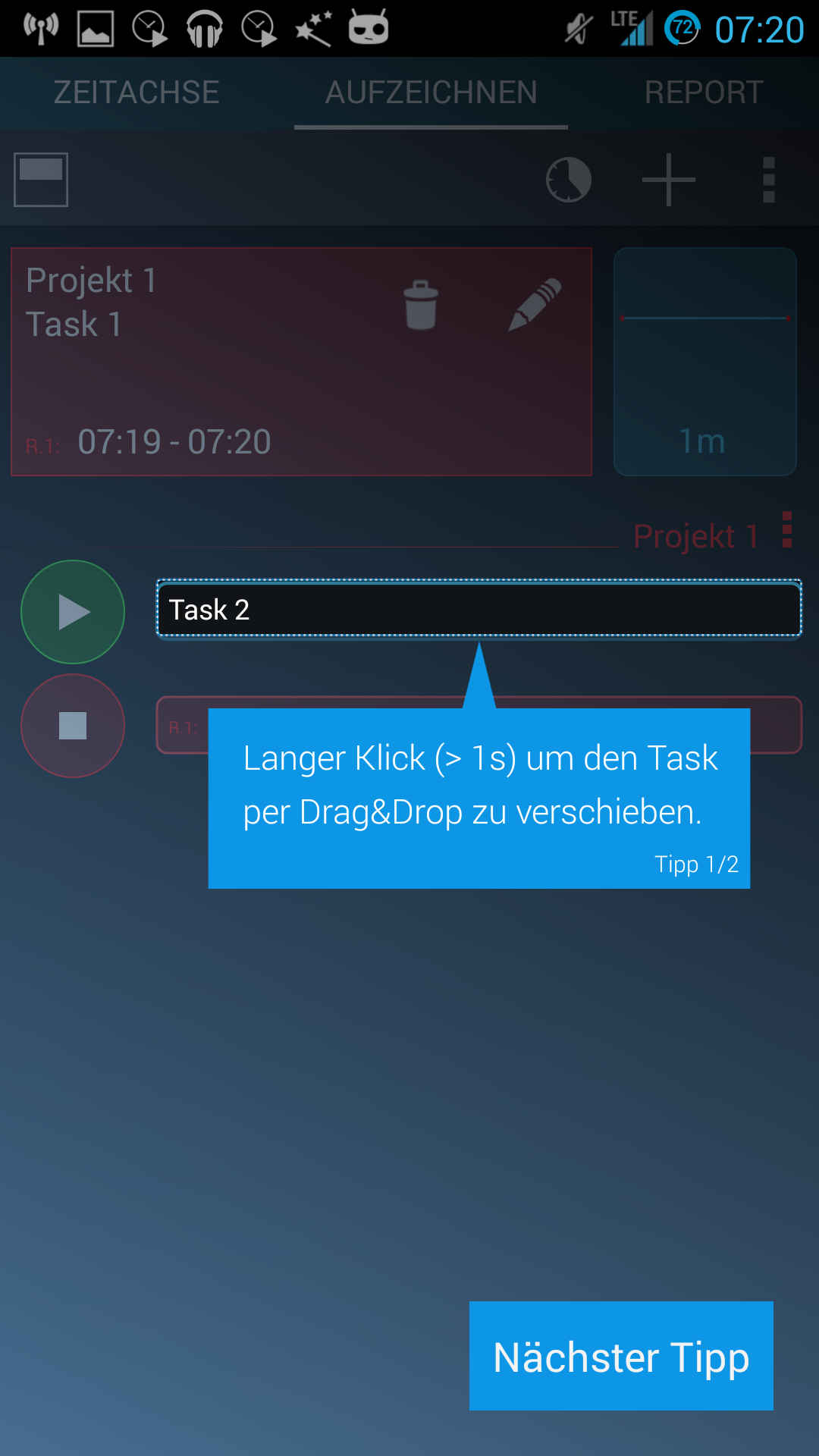Delete the Projekt 1 Task 1 record
Image resolution: width=819 pixels, height=1456 pixels.
pos(421,305)
